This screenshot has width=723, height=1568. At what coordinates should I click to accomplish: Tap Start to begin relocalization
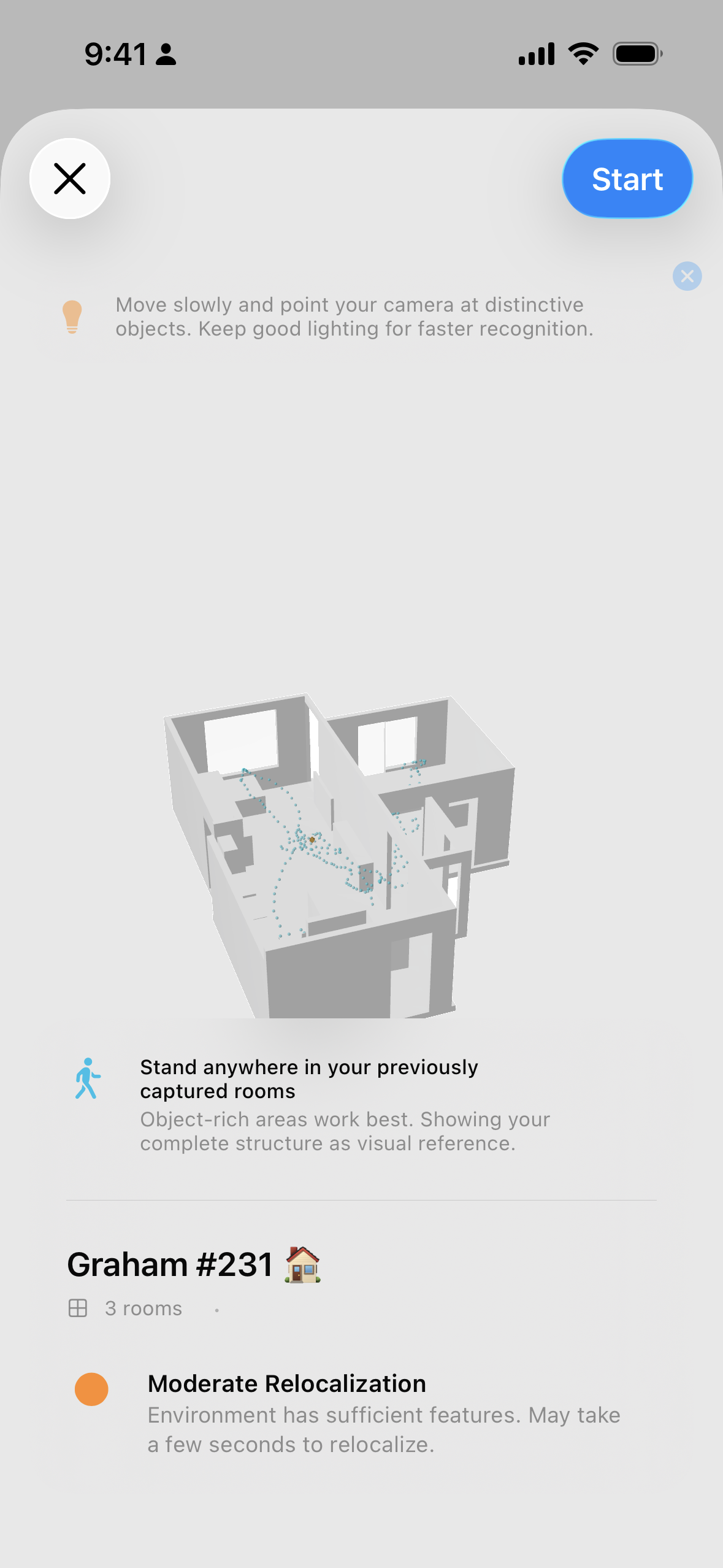point(627,179)
